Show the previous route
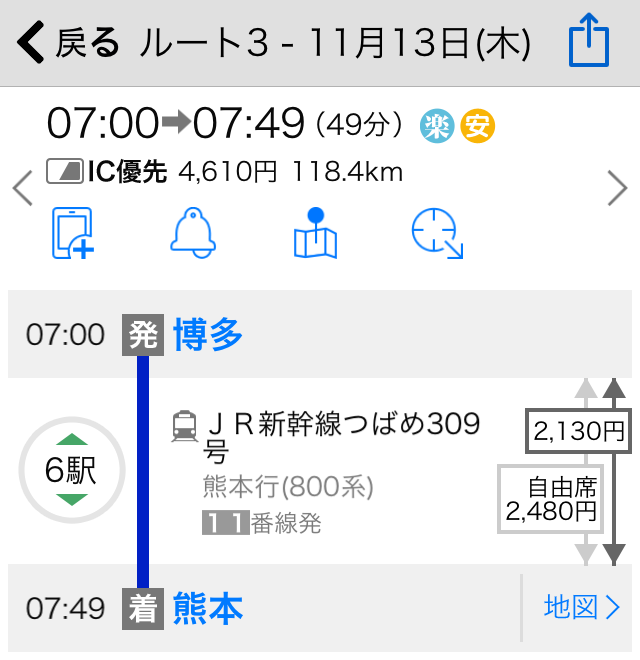This screenshot has height=660, width=640. point(22,187)
